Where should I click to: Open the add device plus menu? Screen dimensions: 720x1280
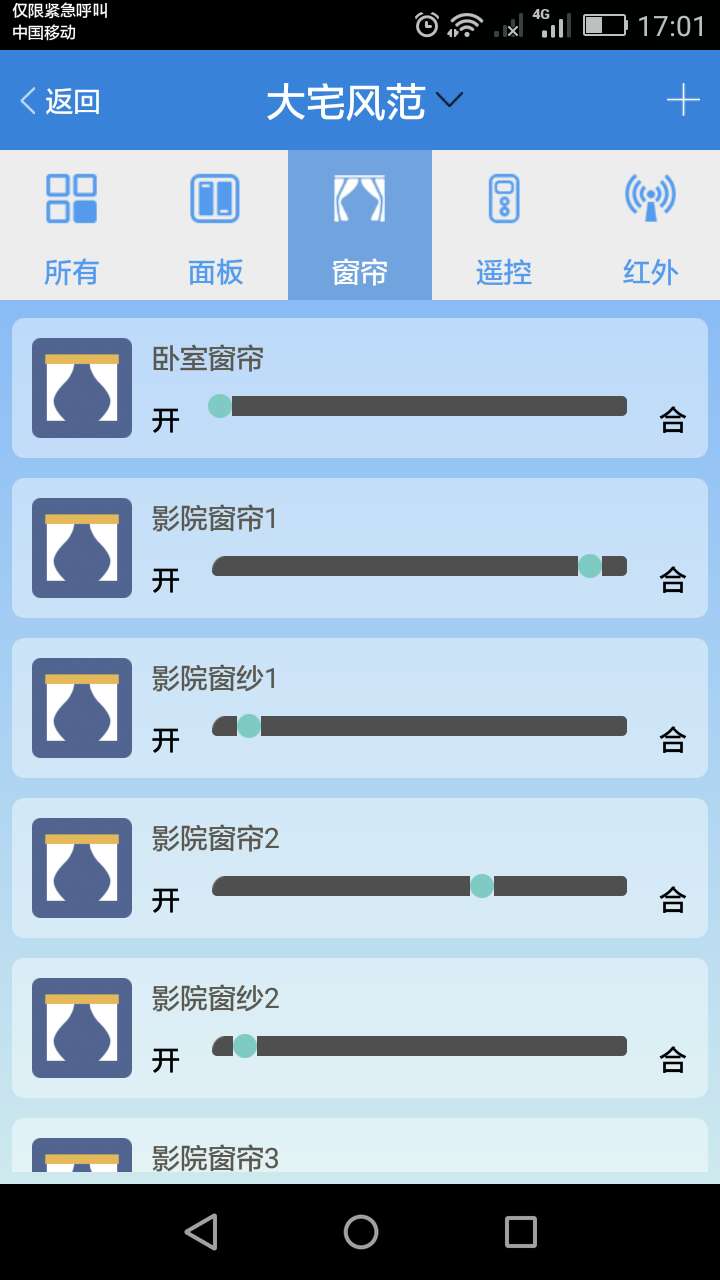click(683, 98)
